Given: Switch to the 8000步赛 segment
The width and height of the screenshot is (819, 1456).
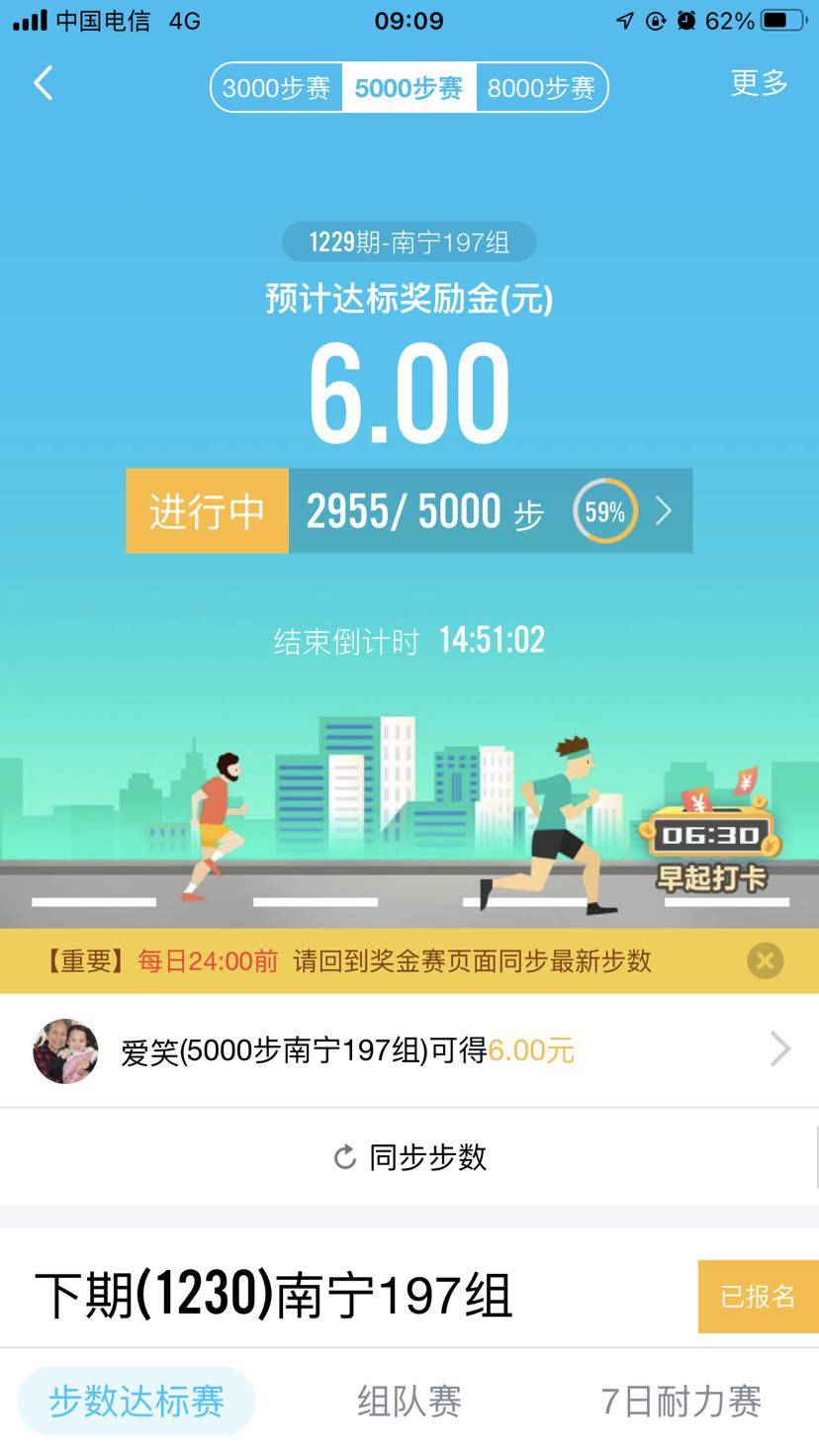Looking at the screenshot, I should (x=541, y=88).
